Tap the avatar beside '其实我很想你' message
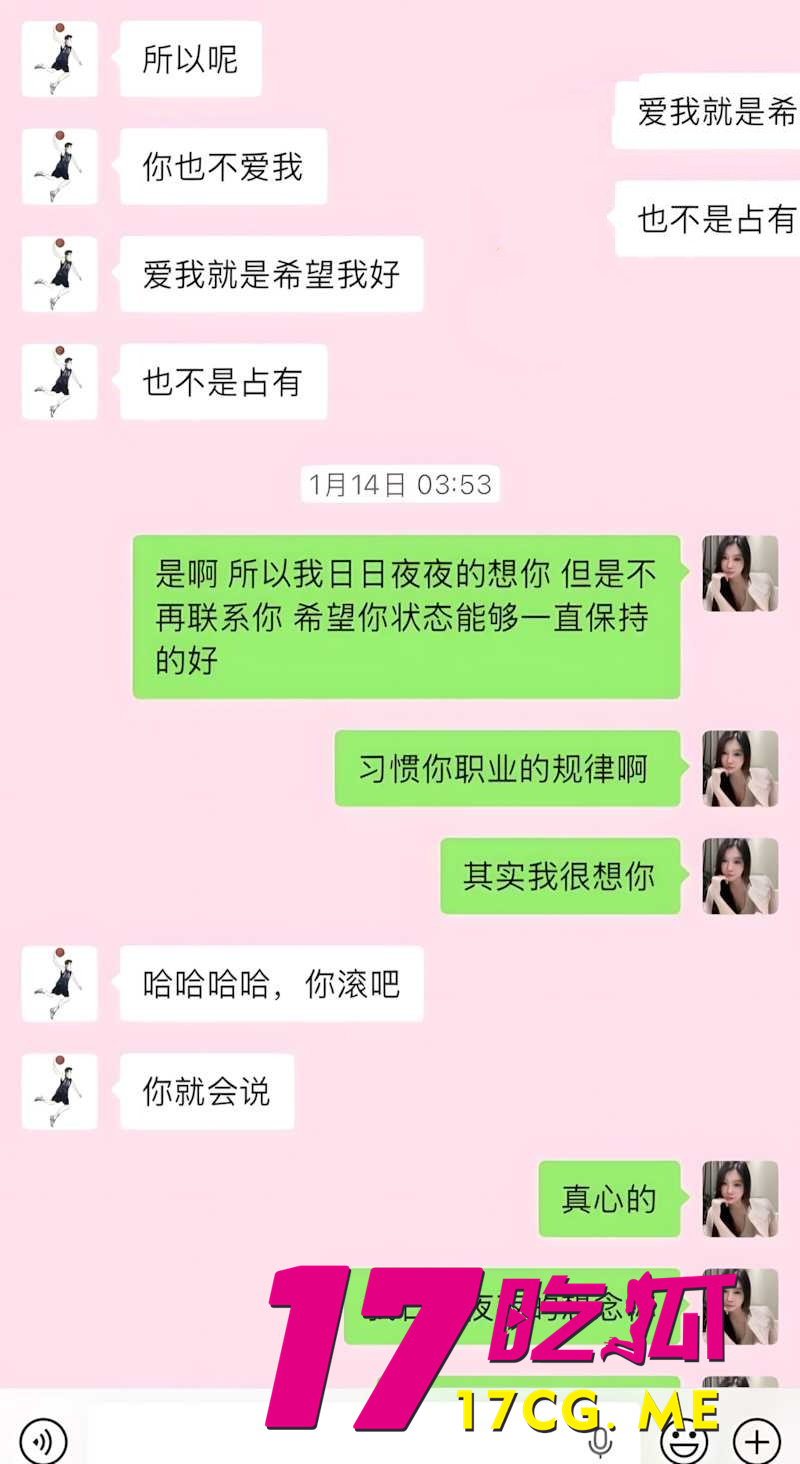The image size is (800, 1464). [740, 876]
